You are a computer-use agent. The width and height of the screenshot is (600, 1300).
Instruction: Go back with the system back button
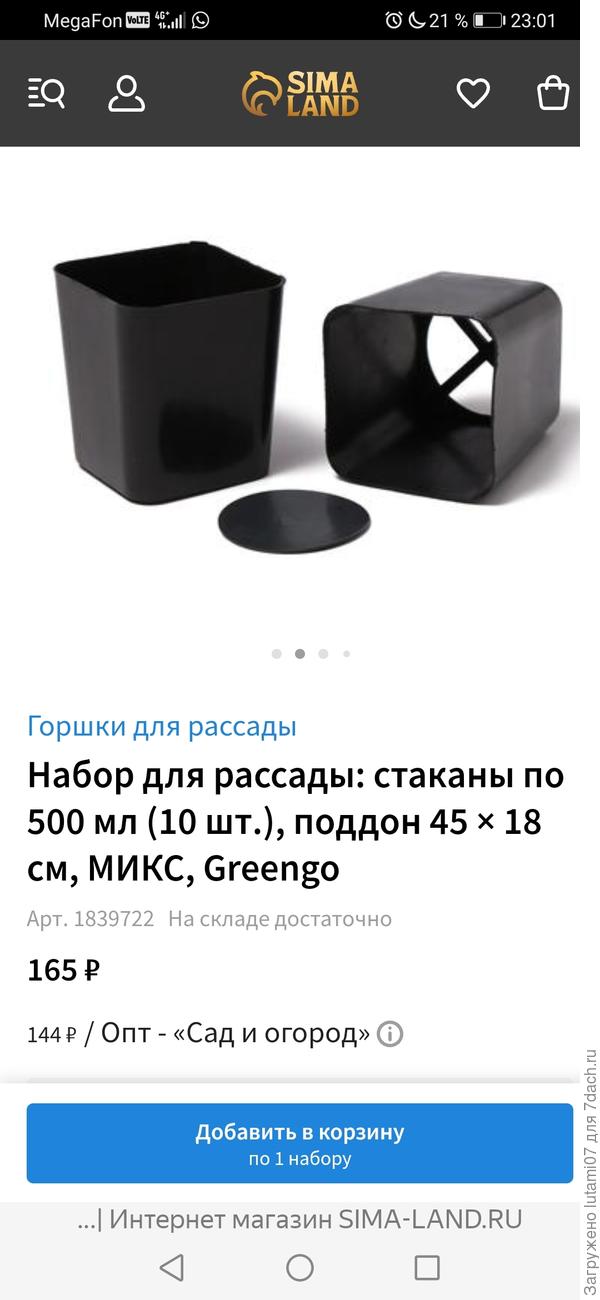pyautogui.click(x=172, y=1268)
